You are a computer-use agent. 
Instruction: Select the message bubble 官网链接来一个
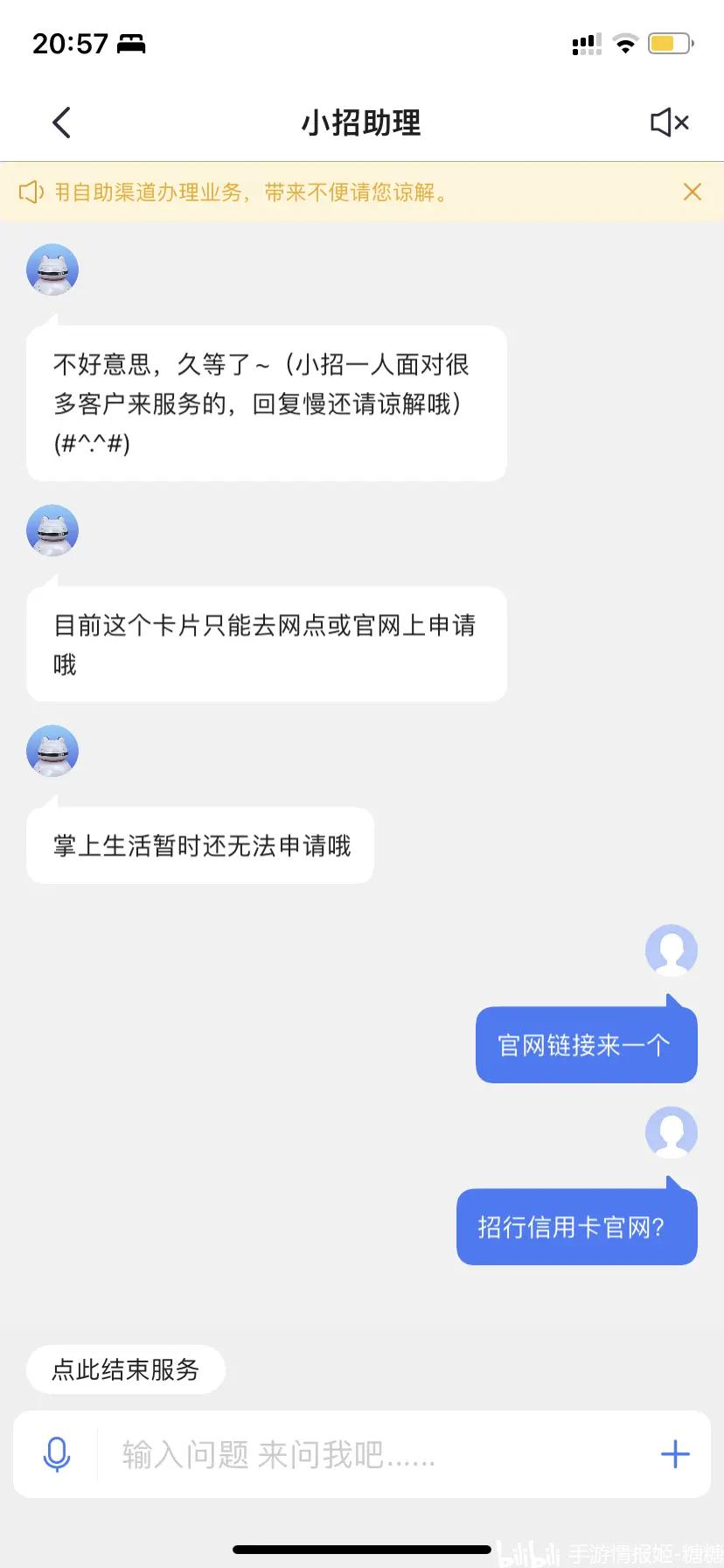click(586, 1044)
